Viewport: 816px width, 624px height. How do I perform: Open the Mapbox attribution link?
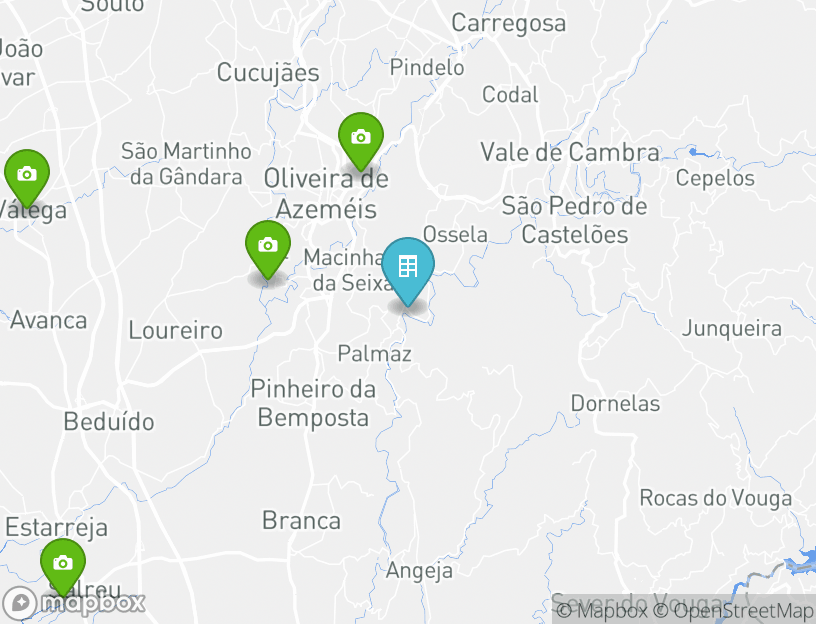click(x=602, y=611)
